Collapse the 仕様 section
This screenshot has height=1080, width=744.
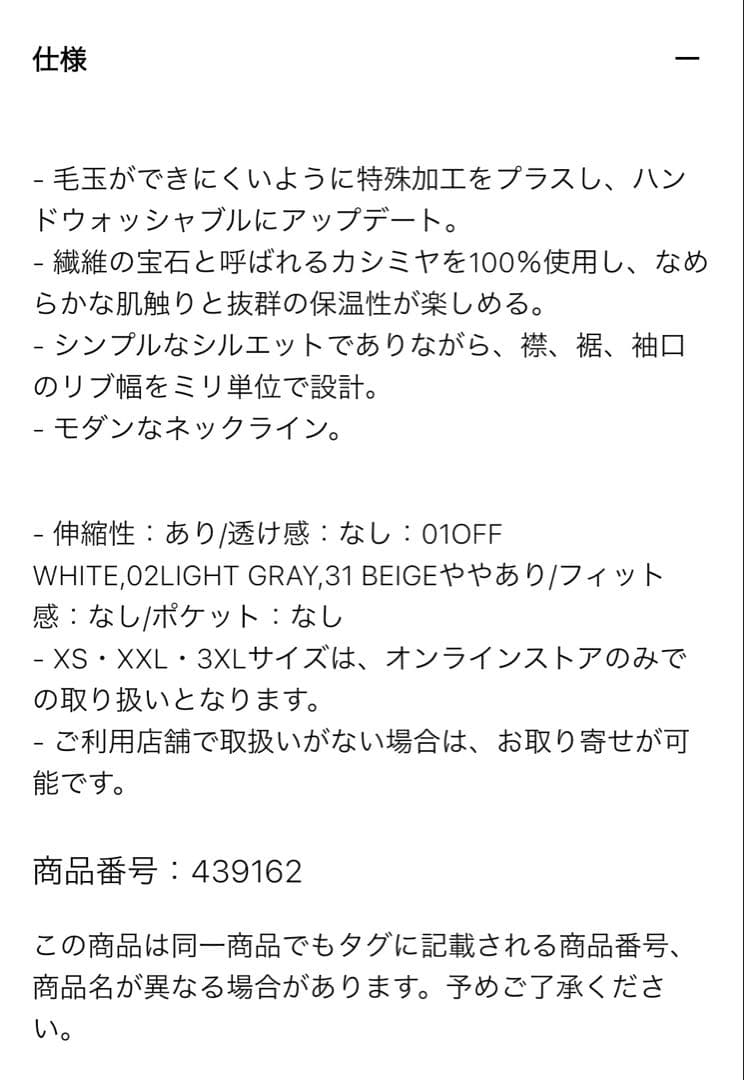[687, 59]
